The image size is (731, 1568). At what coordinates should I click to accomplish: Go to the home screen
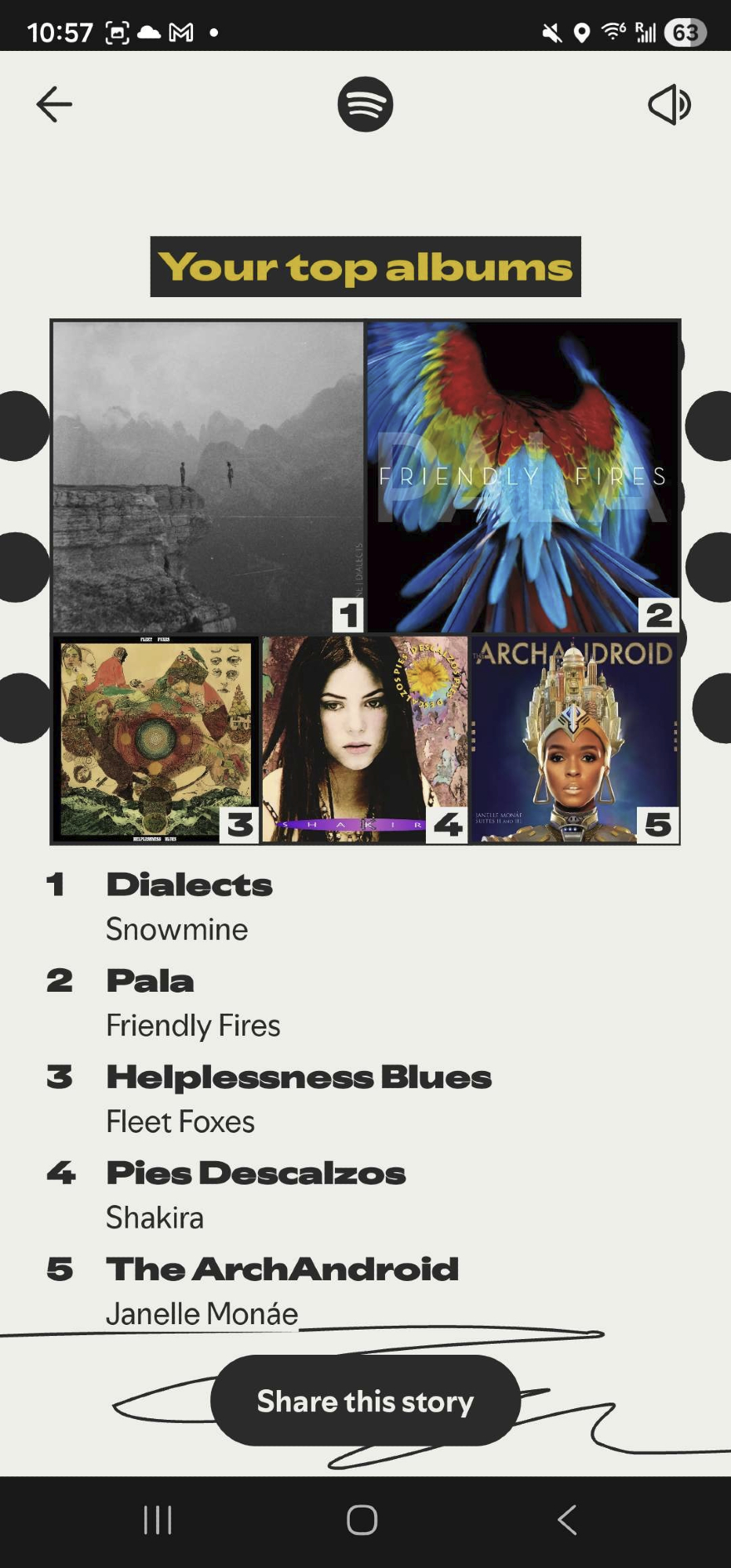362,1519
